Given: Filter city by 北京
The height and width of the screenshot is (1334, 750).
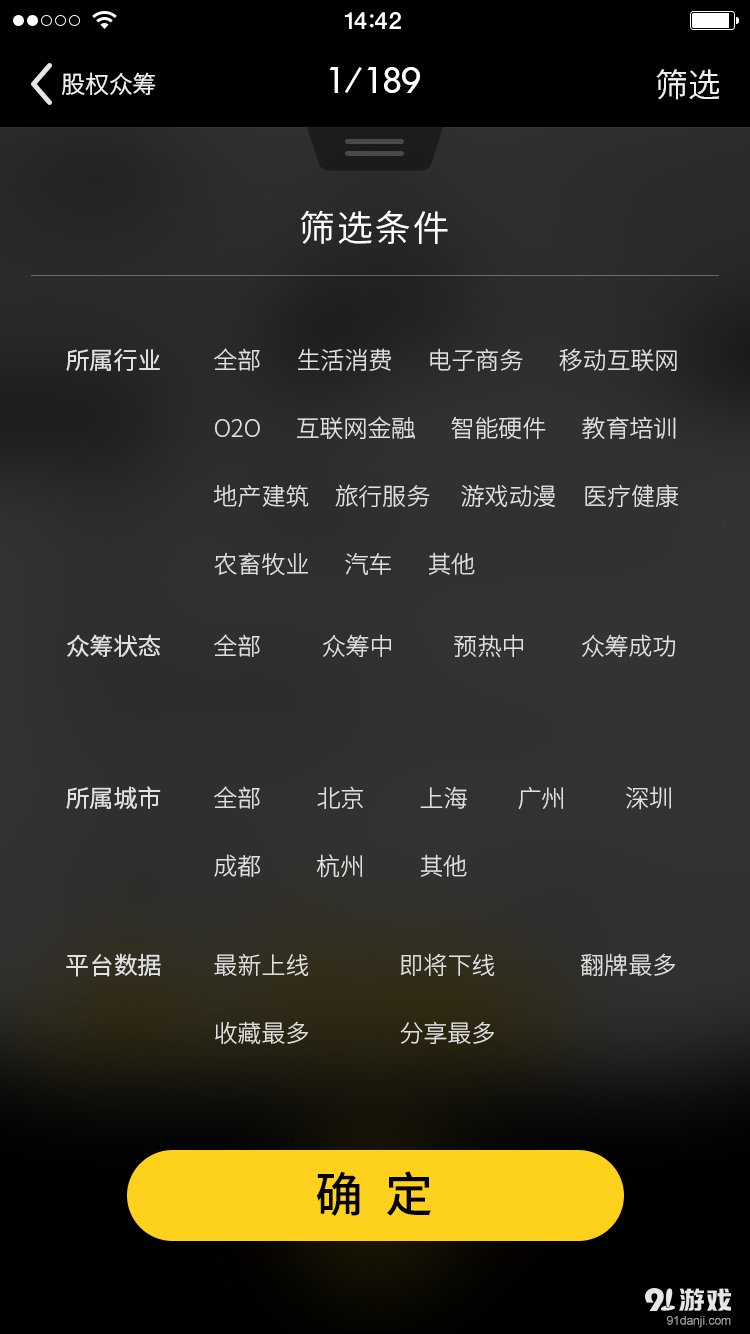Looking at the screenshot, I should coord(340,799).
